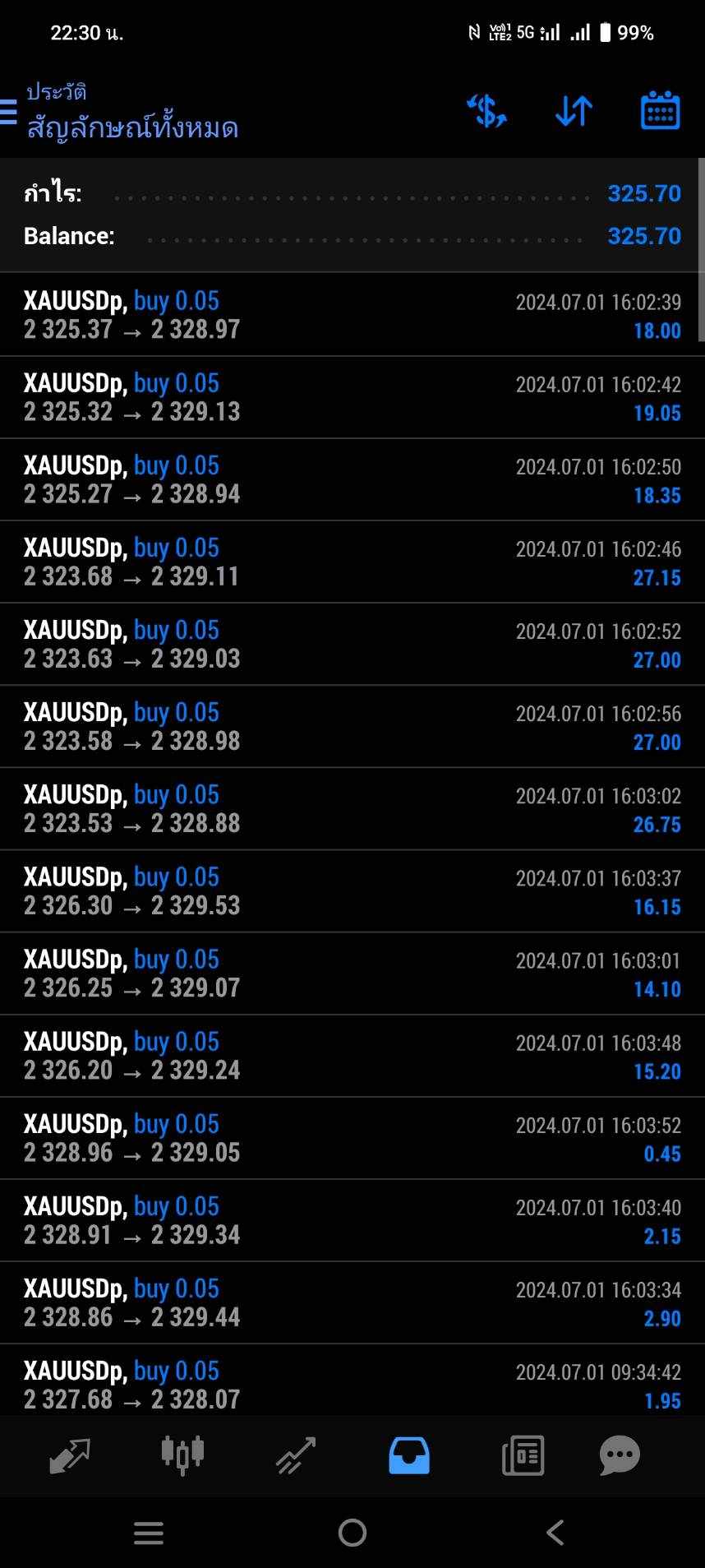The image size is (705, 1568).
Task: Switch to the quotes arrows tab
Action: pos(70,1455)
